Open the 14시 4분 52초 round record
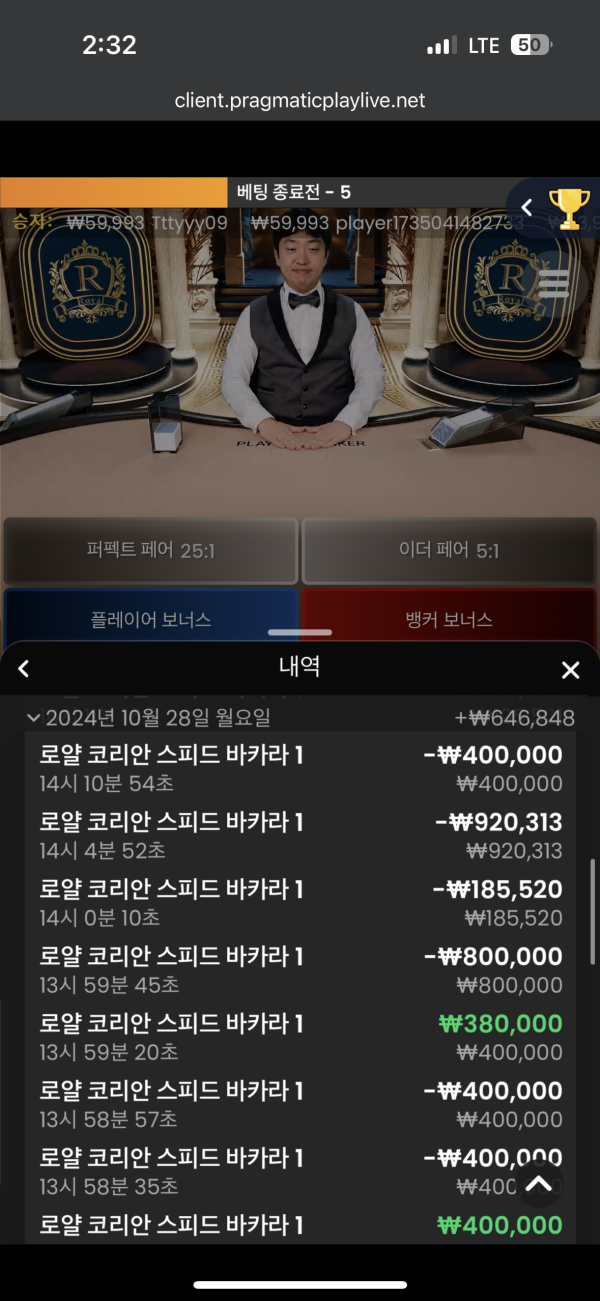 tap(300, 835)
